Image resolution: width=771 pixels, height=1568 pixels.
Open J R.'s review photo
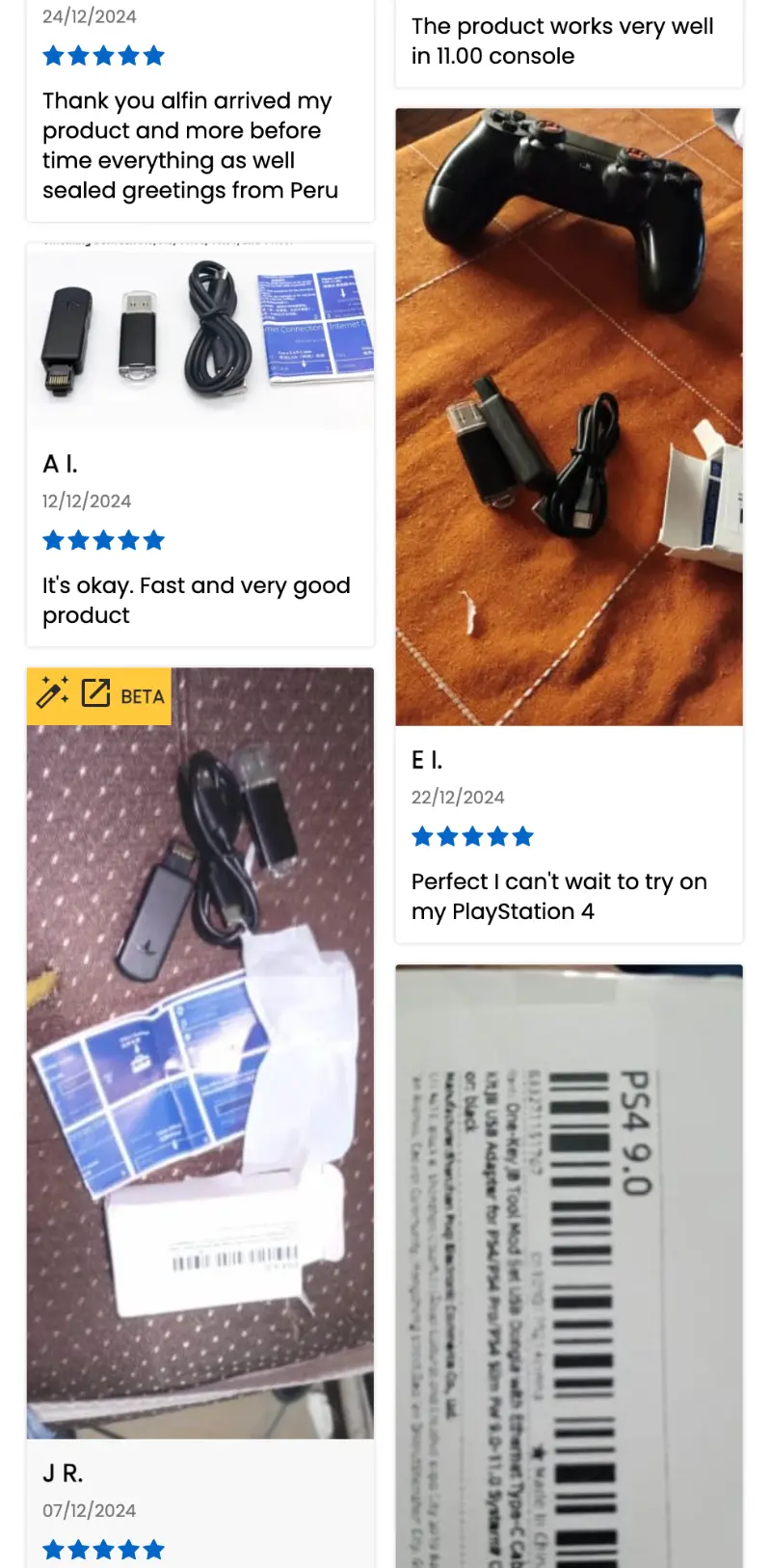pyautogui.click(x=200, y=1053)
